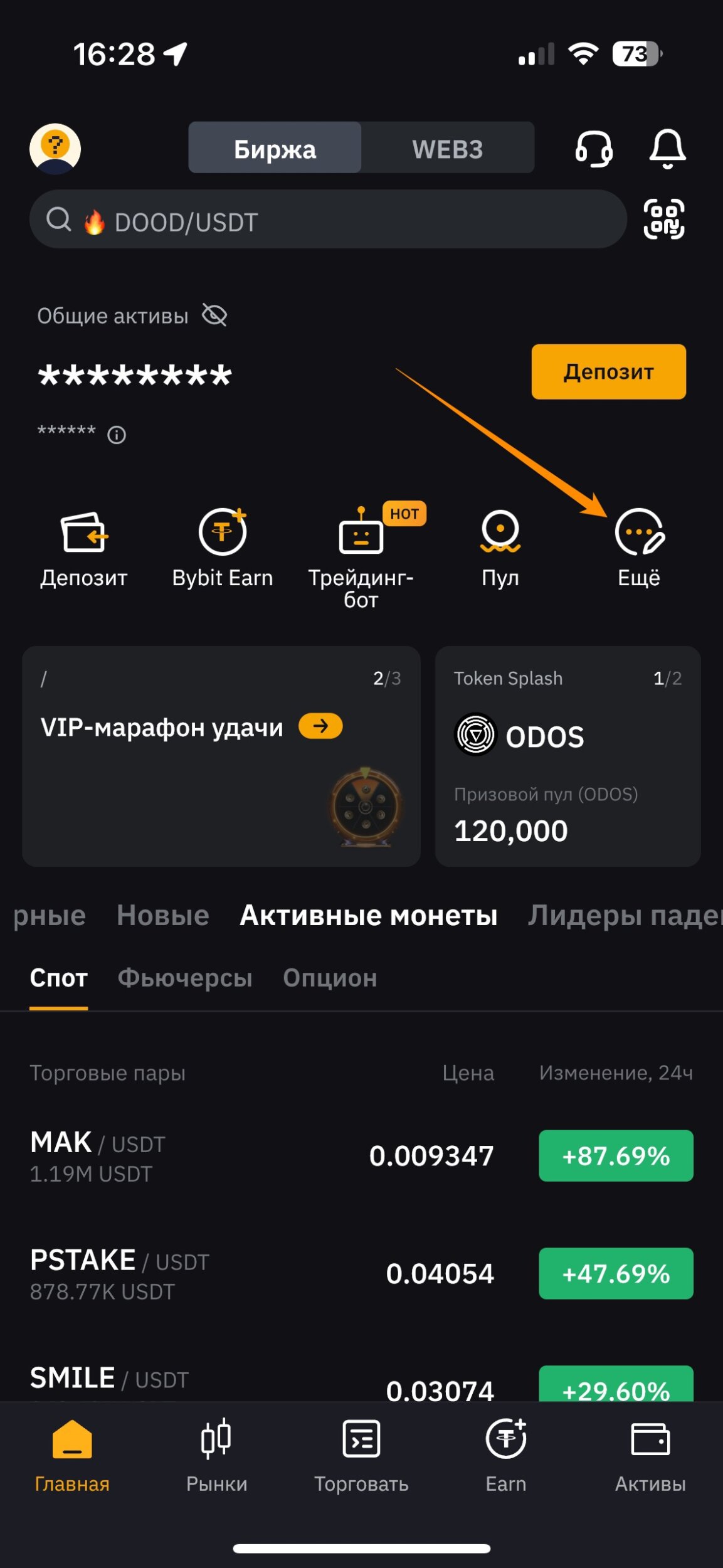This screenshot has width=723, height=1568.
Task: Go to Рынки in bottom navigation
Action: [x=216, y=1456]
